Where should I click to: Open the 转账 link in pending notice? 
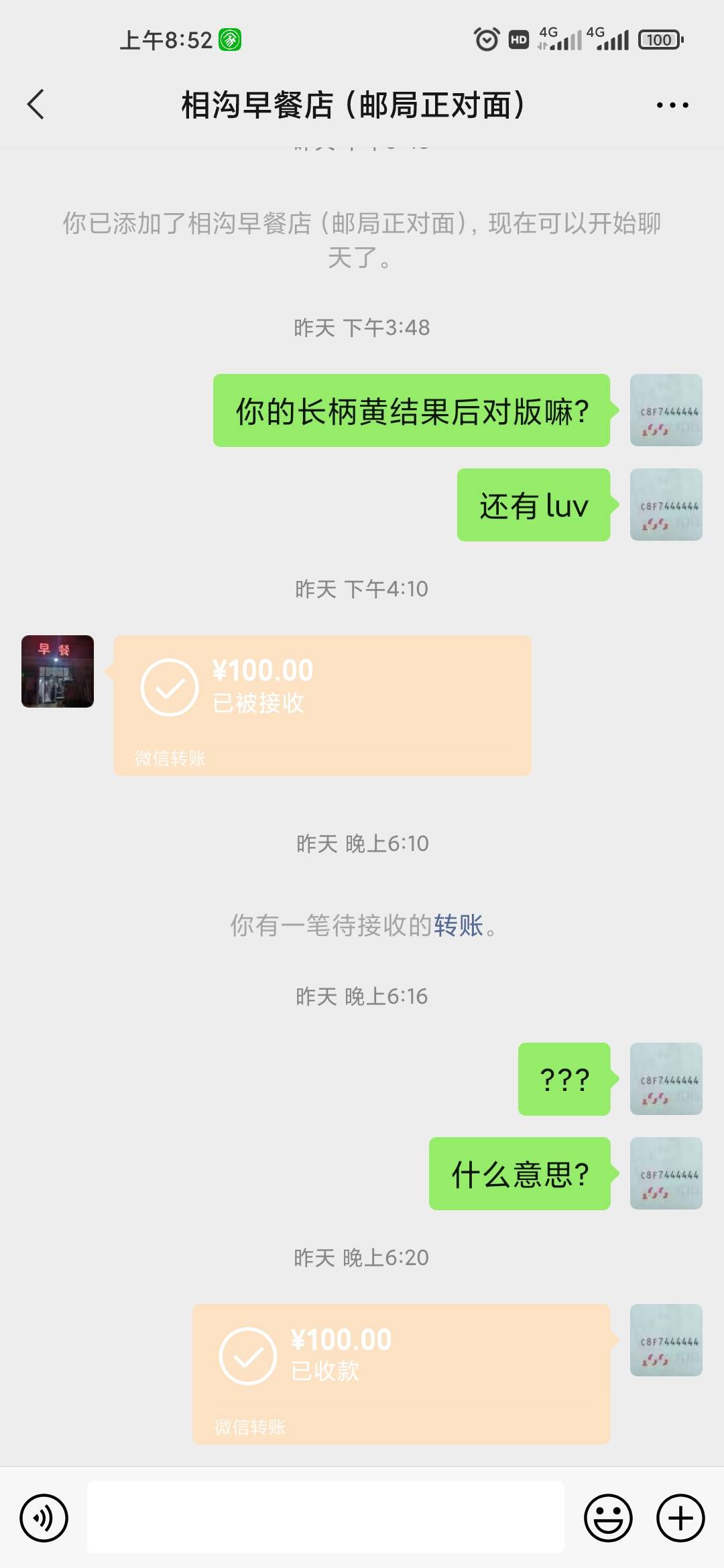pyautogui.click(x=459, y=925)
